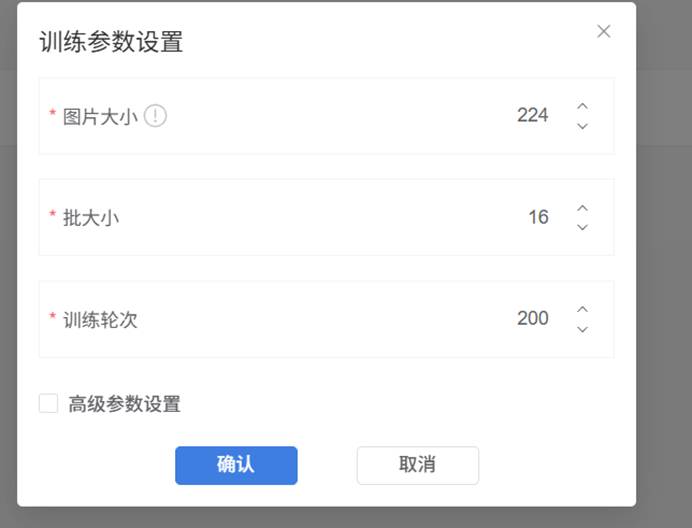
Task: Decrease the 批大小 value
Action: [582, 227]
